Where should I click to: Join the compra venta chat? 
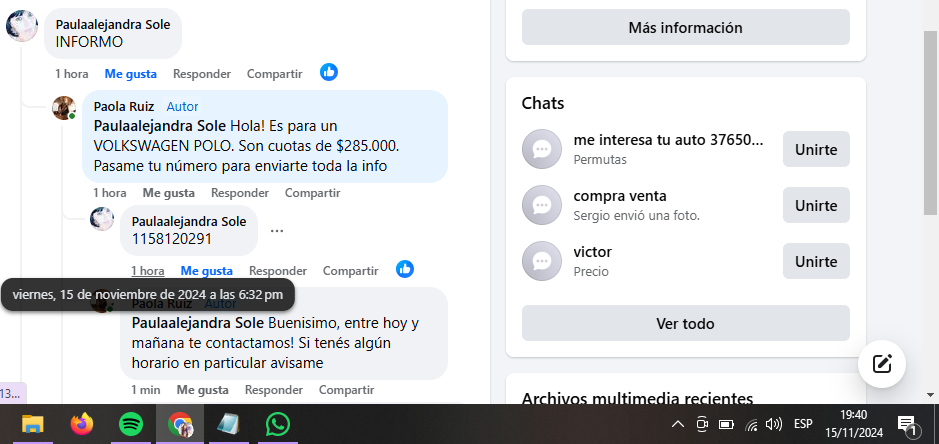pyautogui.click(x=815, y=206)
